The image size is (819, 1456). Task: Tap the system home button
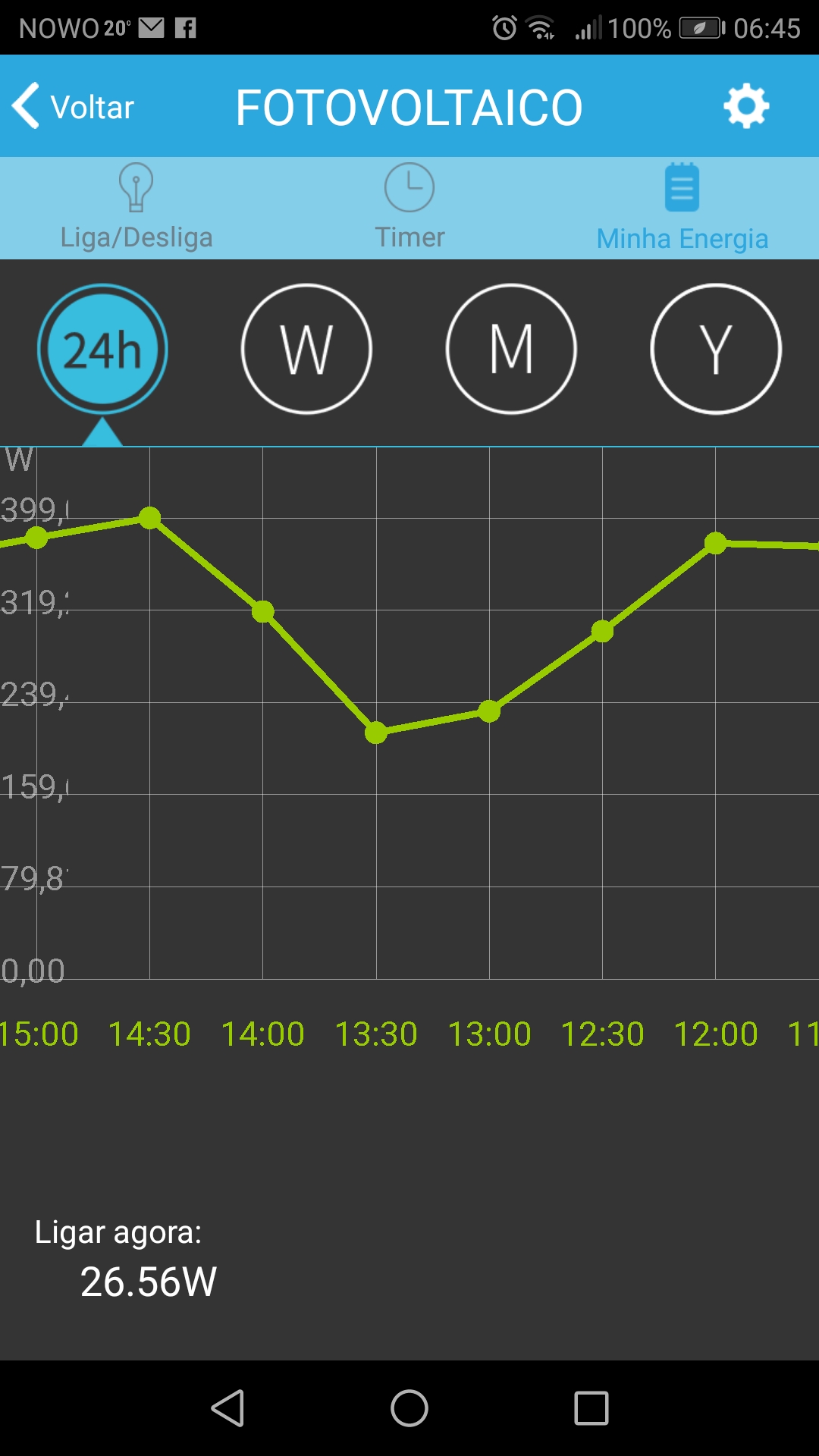(x=409, y=1408)
